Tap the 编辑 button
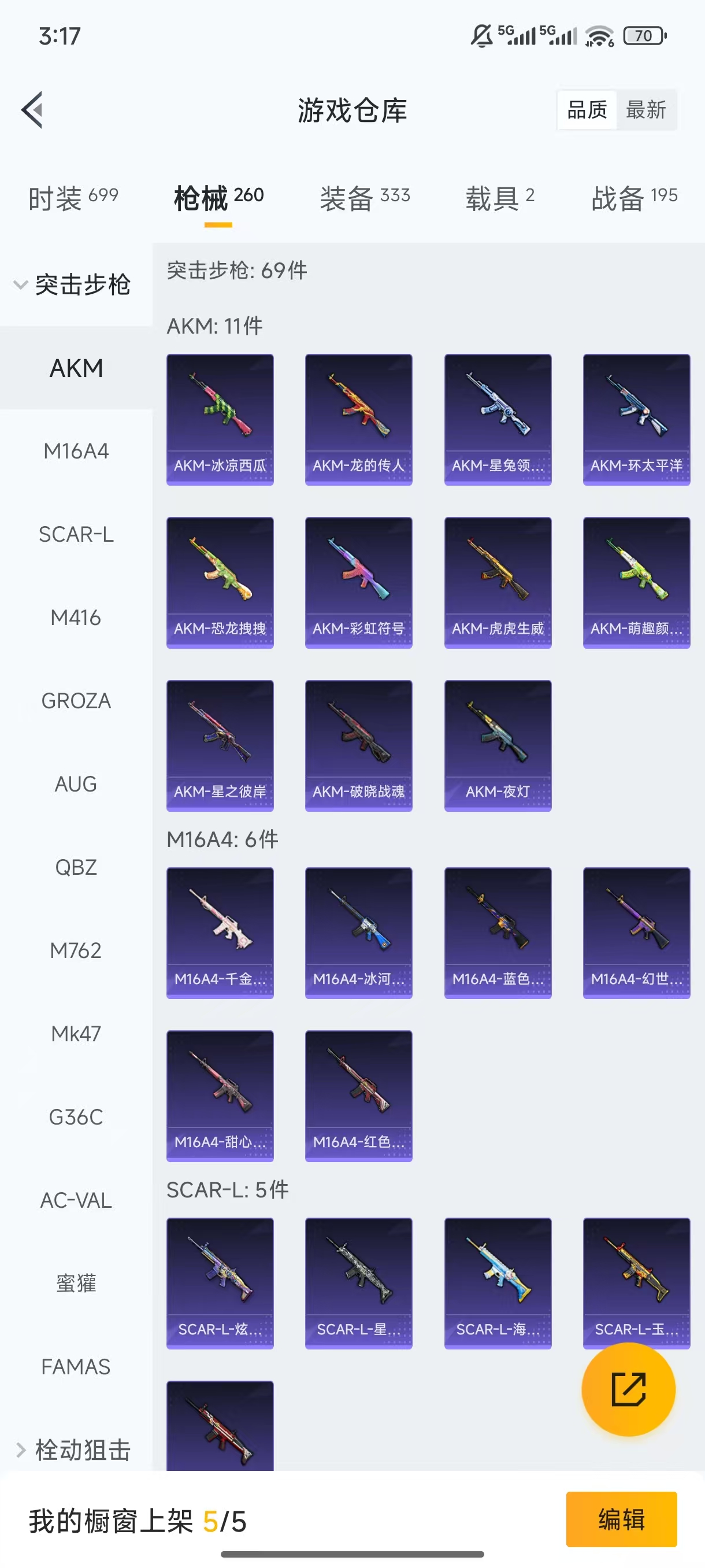 pos(622,1519)
